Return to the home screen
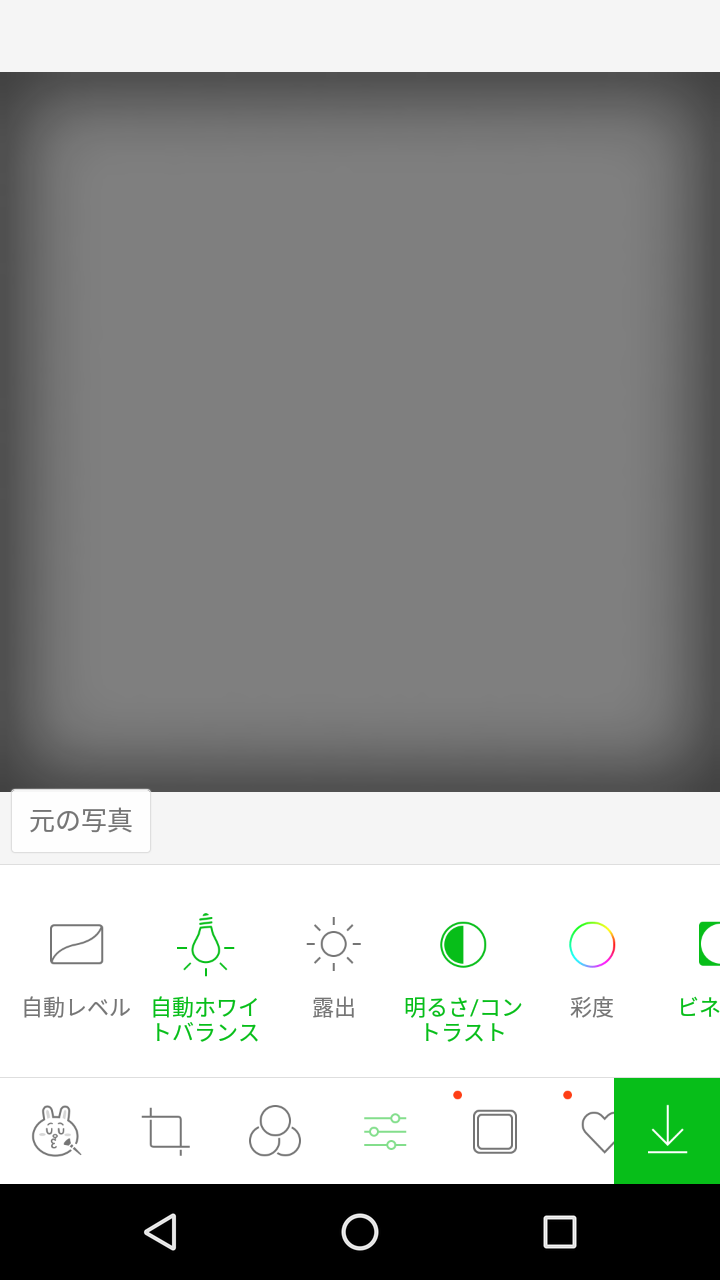The width and height of the screenshot is (720, 1280). 360,1232
